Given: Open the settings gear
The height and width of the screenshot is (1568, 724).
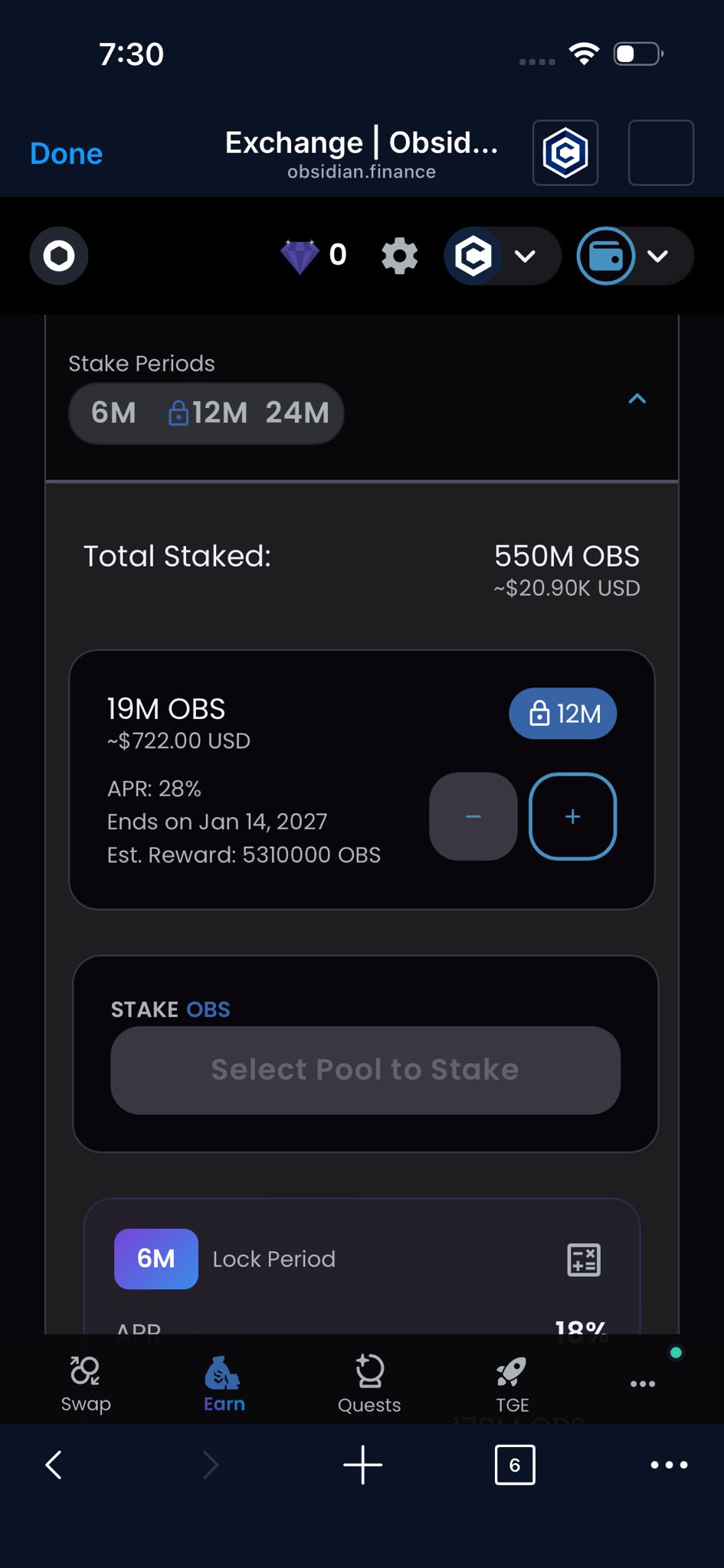Looking at the screenshot, I should [x=399, y=256].
